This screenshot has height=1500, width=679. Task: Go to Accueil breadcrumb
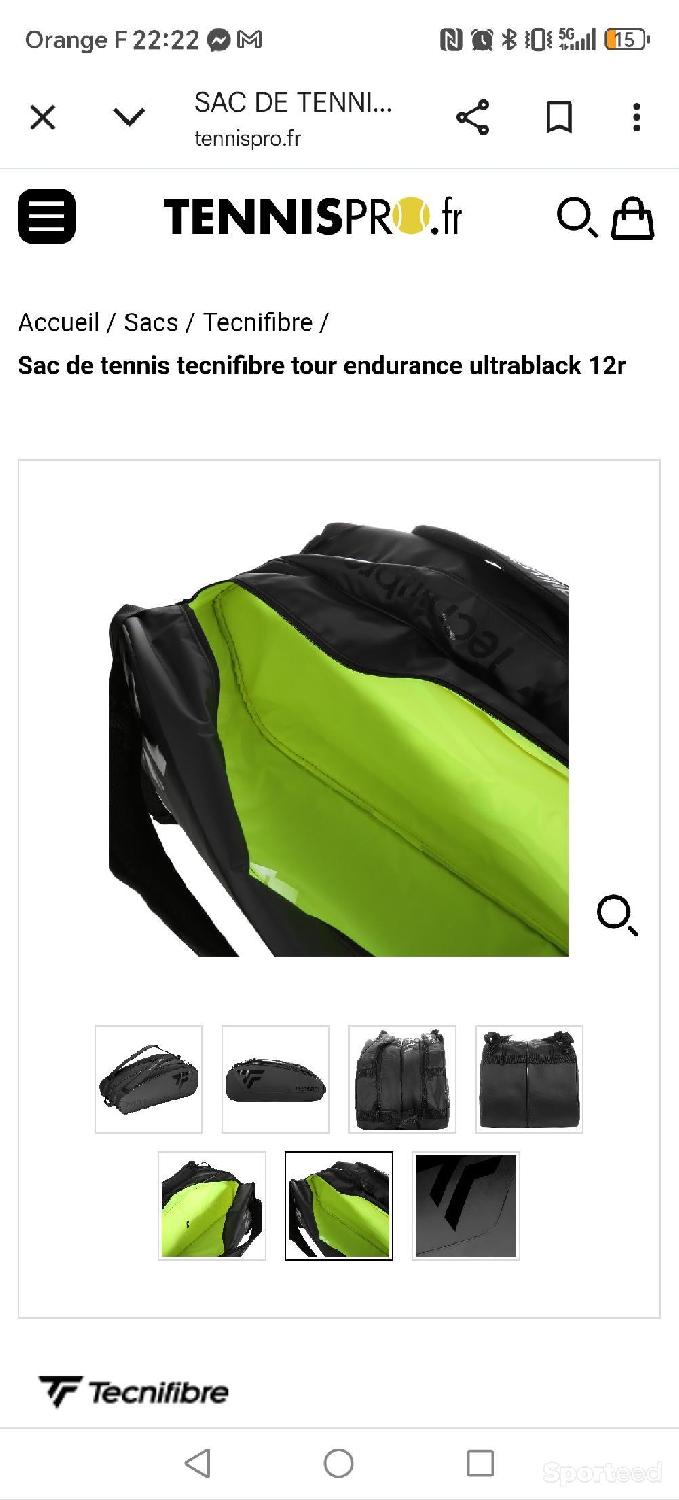pyautogui.click(x=59, y=323)
